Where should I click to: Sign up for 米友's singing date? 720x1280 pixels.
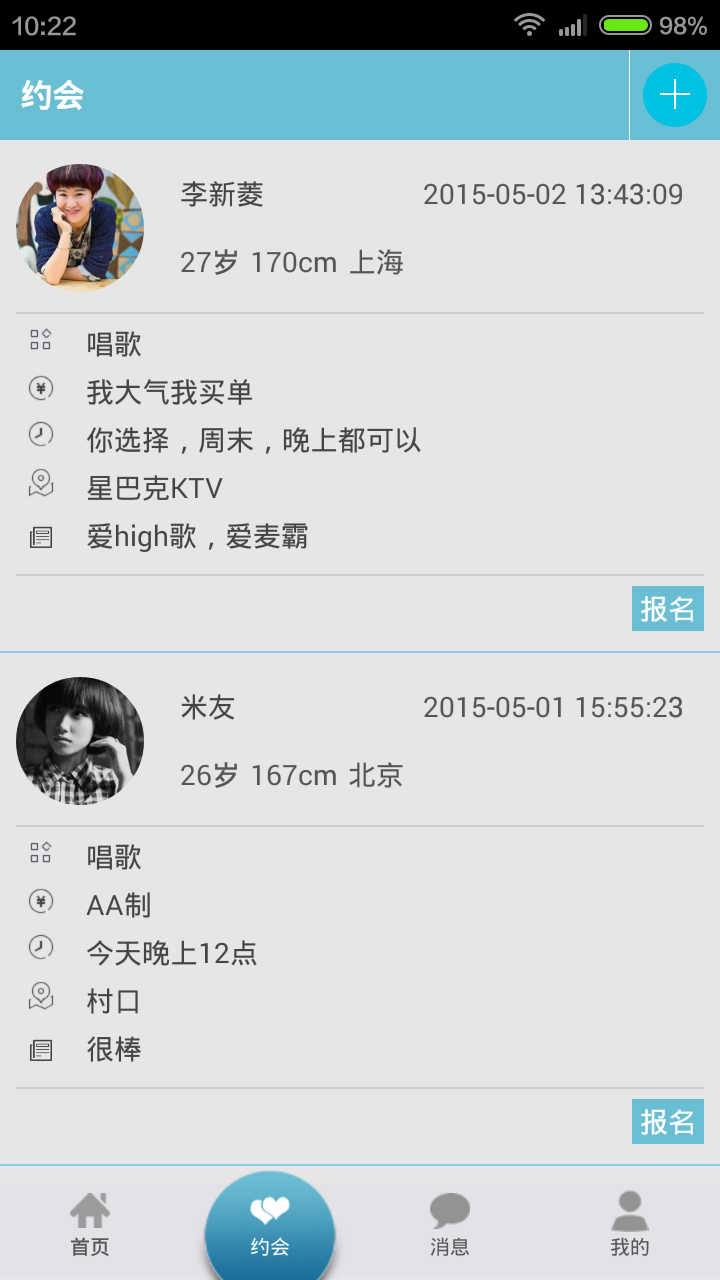667,1121
